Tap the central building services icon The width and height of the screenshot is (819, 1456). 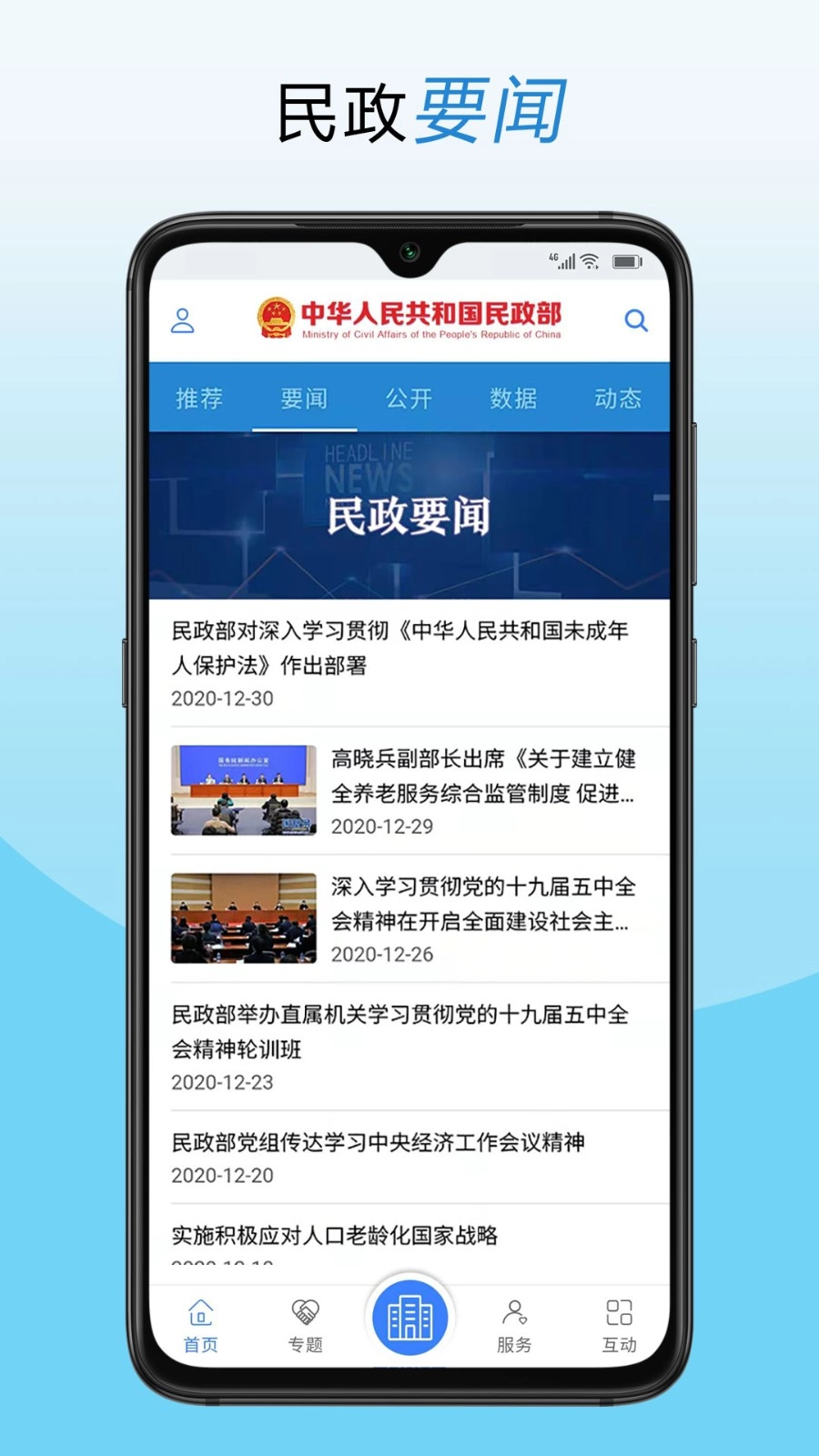coord(409,1313)
